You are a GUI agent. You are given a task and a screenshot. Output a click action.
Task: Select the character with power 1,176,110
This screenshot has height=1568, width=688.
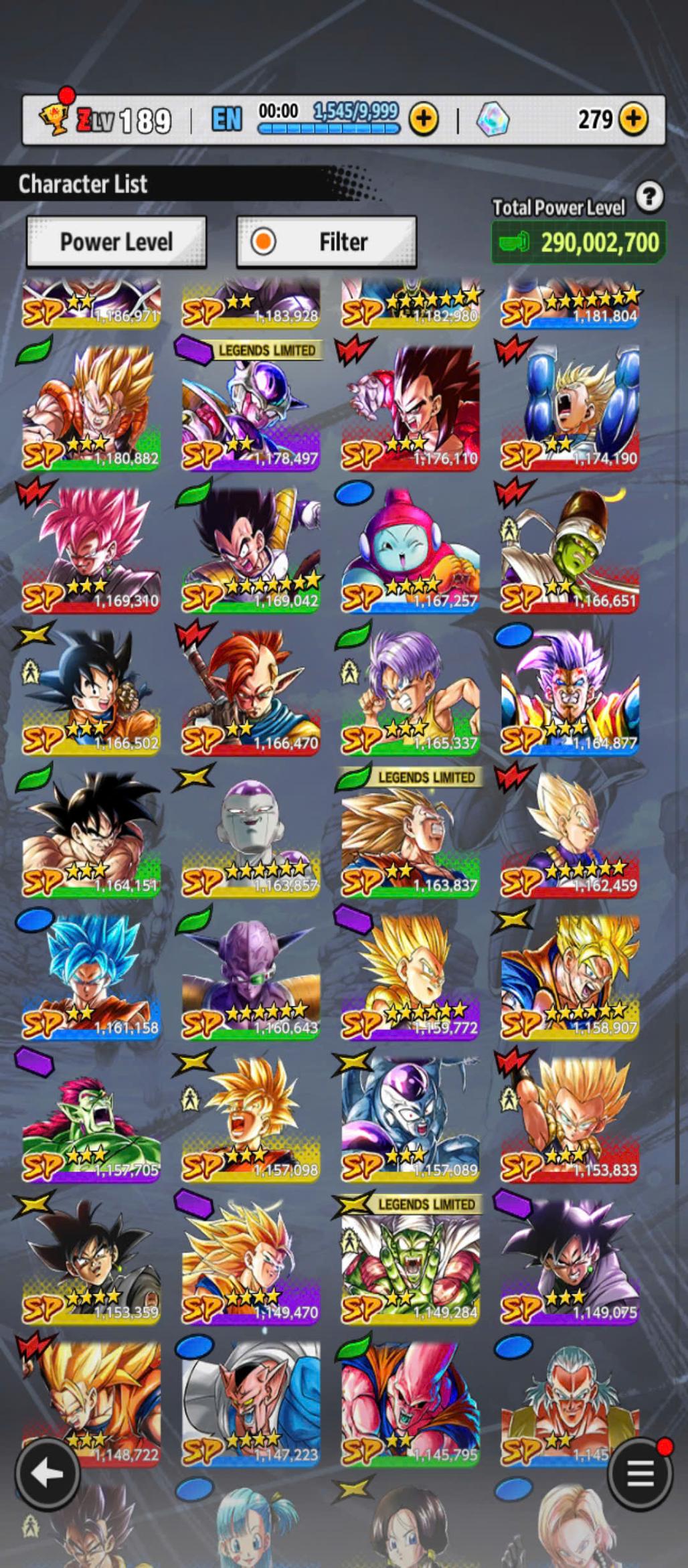(410, 407)
